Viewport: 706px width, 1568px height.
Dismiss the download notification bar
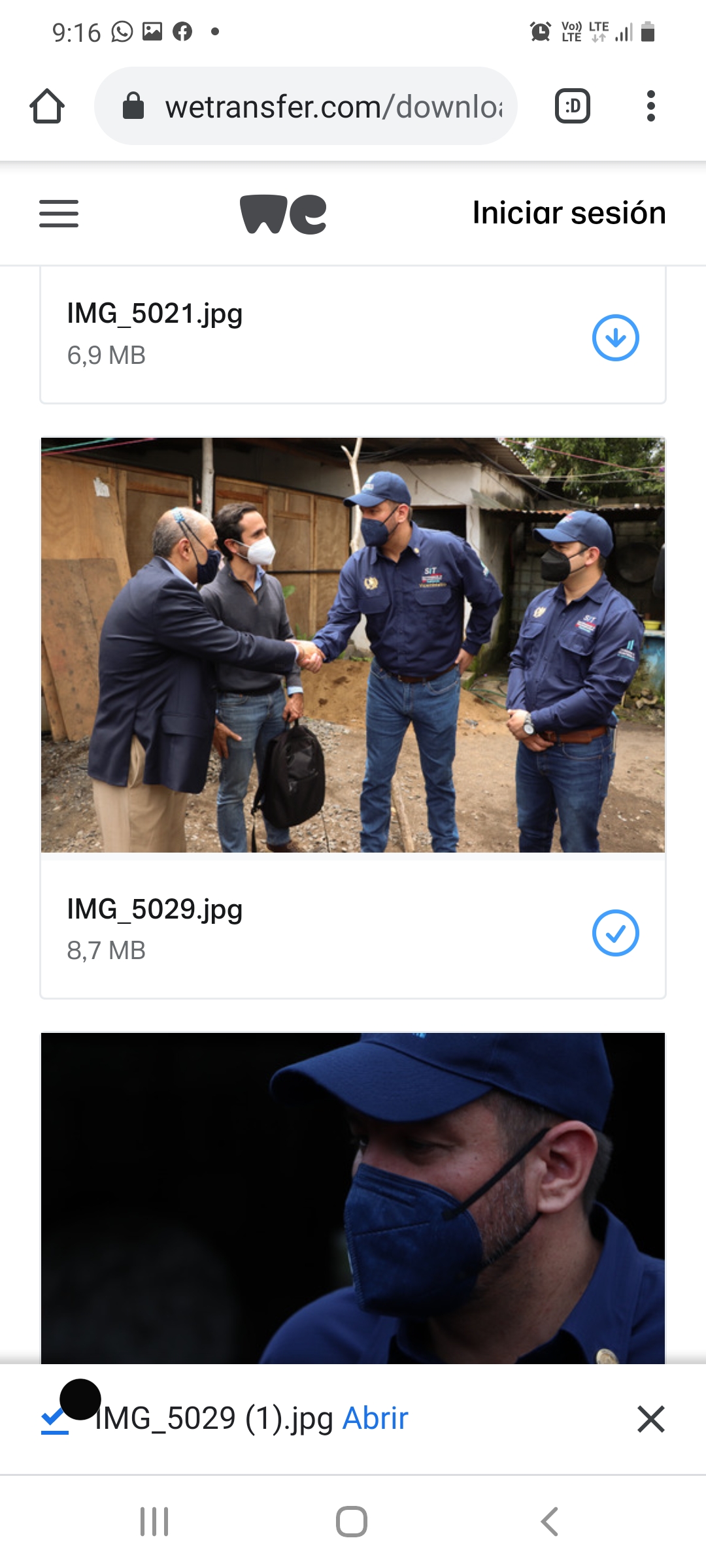650,1419
